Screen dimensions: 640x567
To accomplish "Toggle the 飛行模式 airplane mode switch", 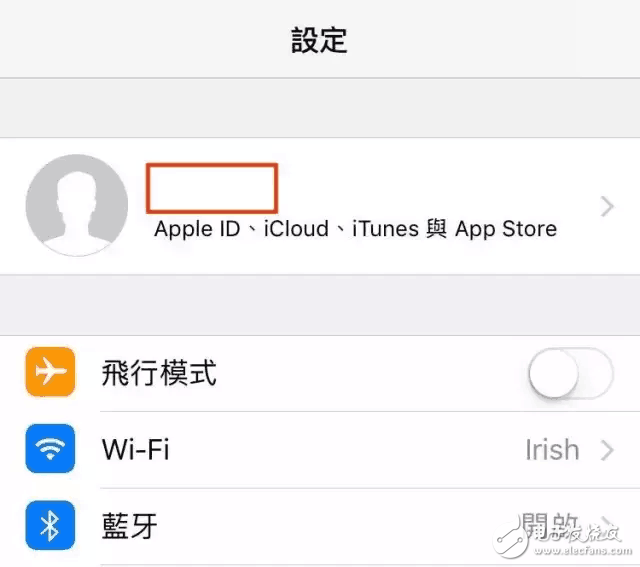I will (570, 375).
